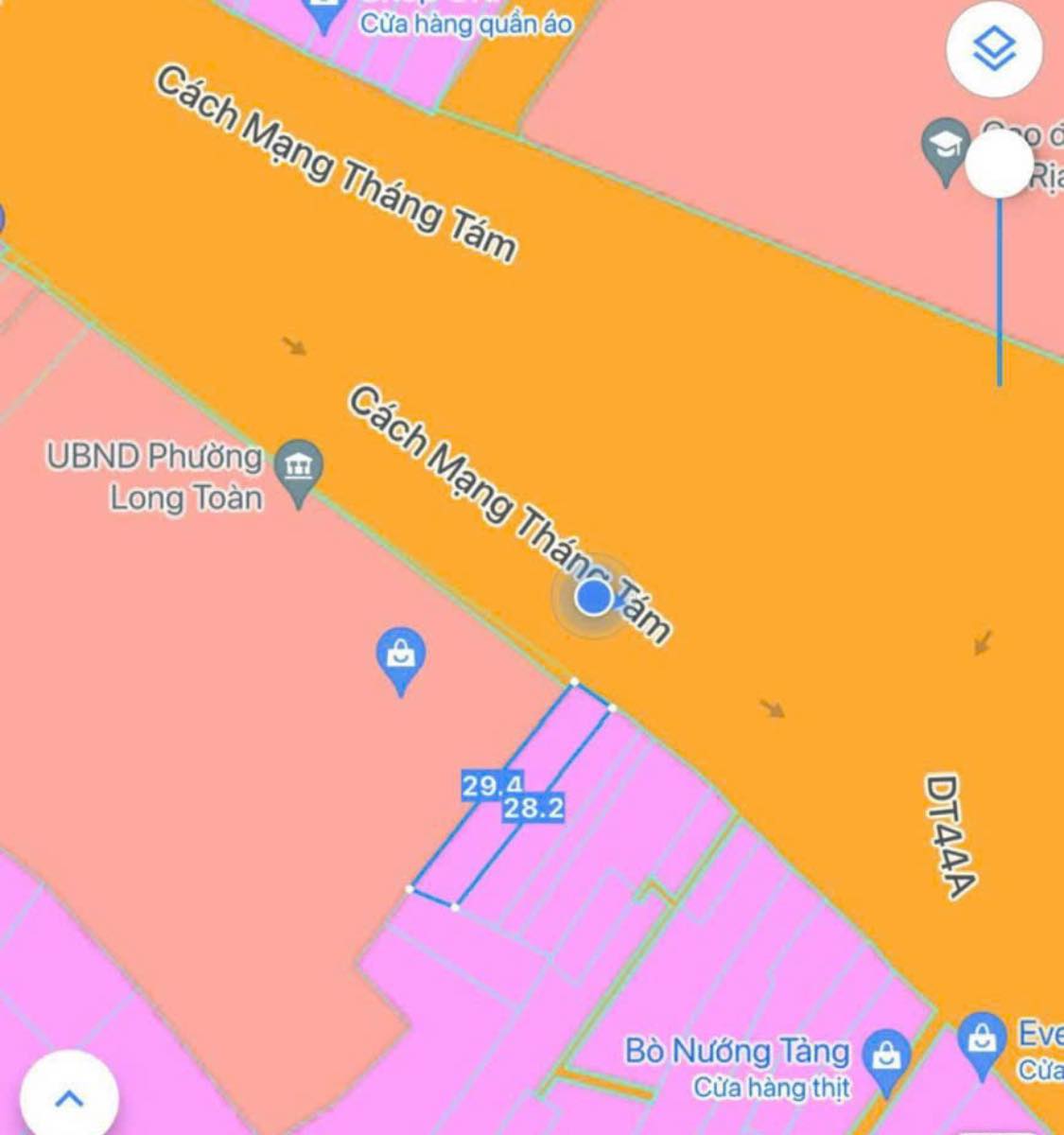Select the Bò Nướng Tăng shop marker

click(x=886, y=1055)
